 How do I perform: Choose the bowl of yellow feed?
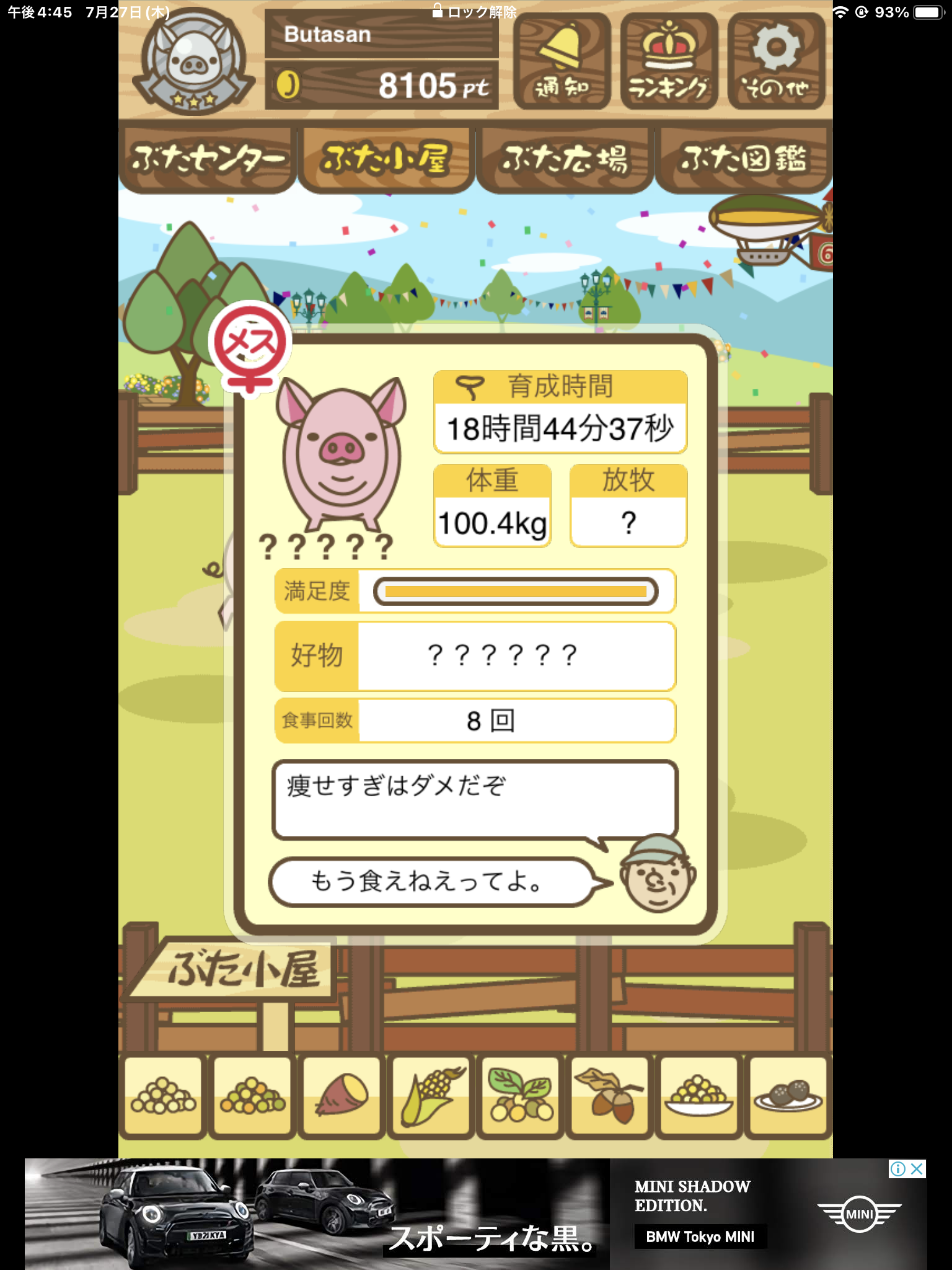pos(699,1096)
